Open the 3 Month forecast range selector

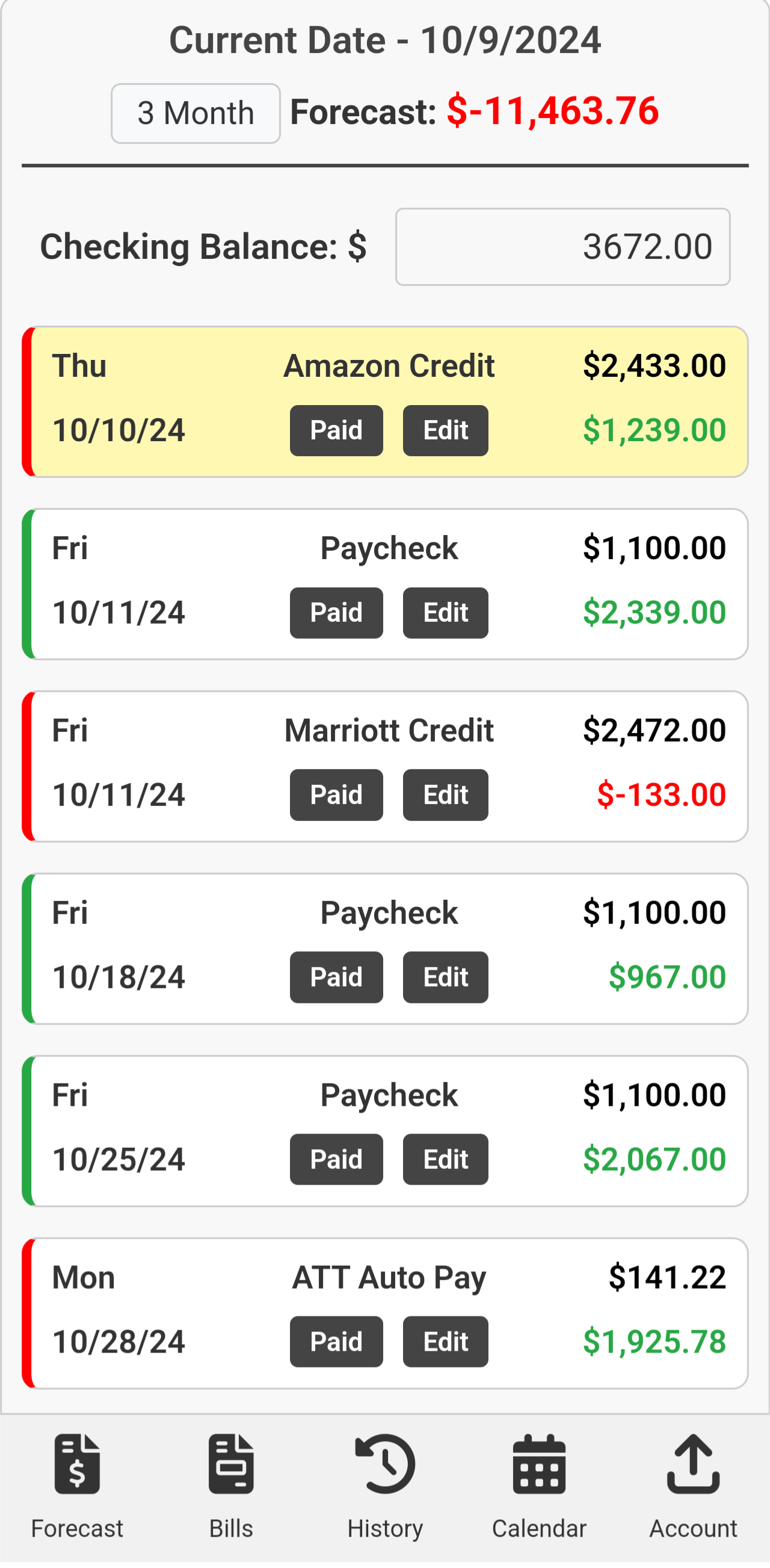(196, 113)
